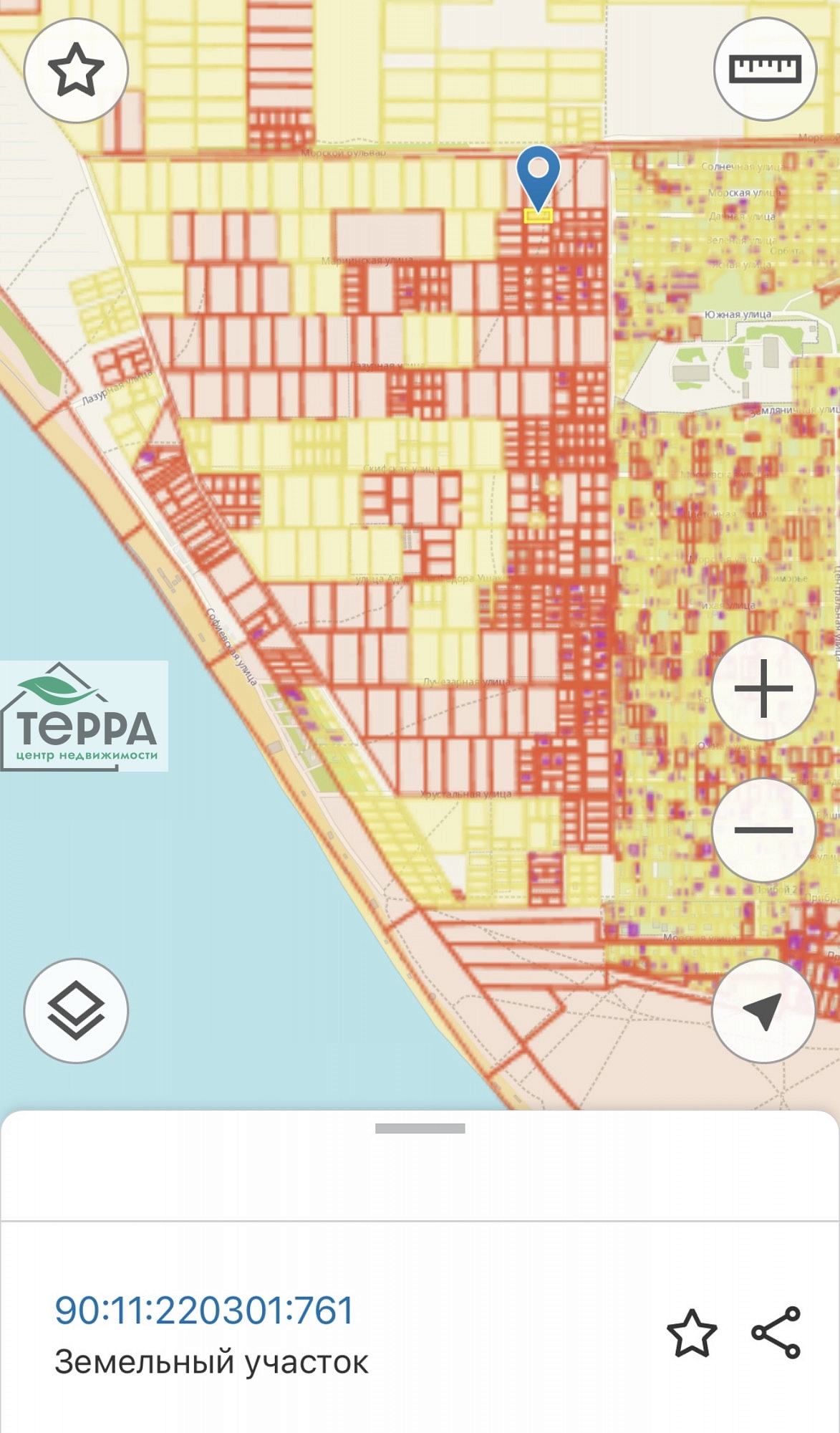
Task: Open the ruler measurement tool
Action: click(765, 69)
